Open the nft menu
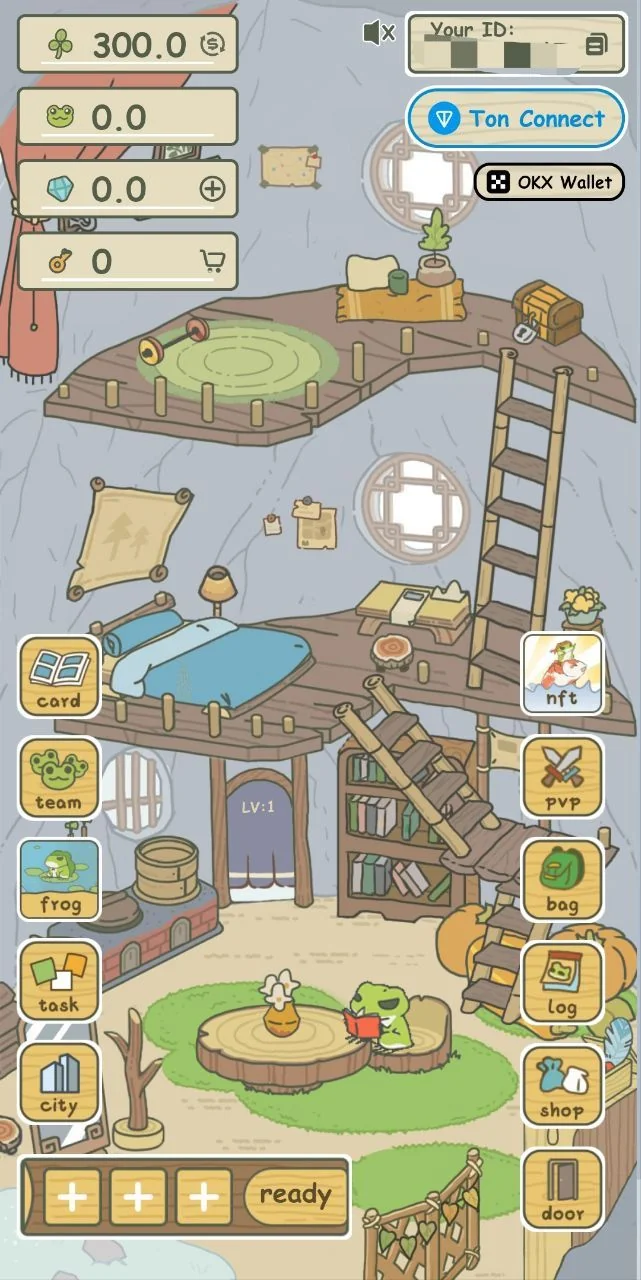This screenshot has width=641, height=1280. (x=562, y=674)
